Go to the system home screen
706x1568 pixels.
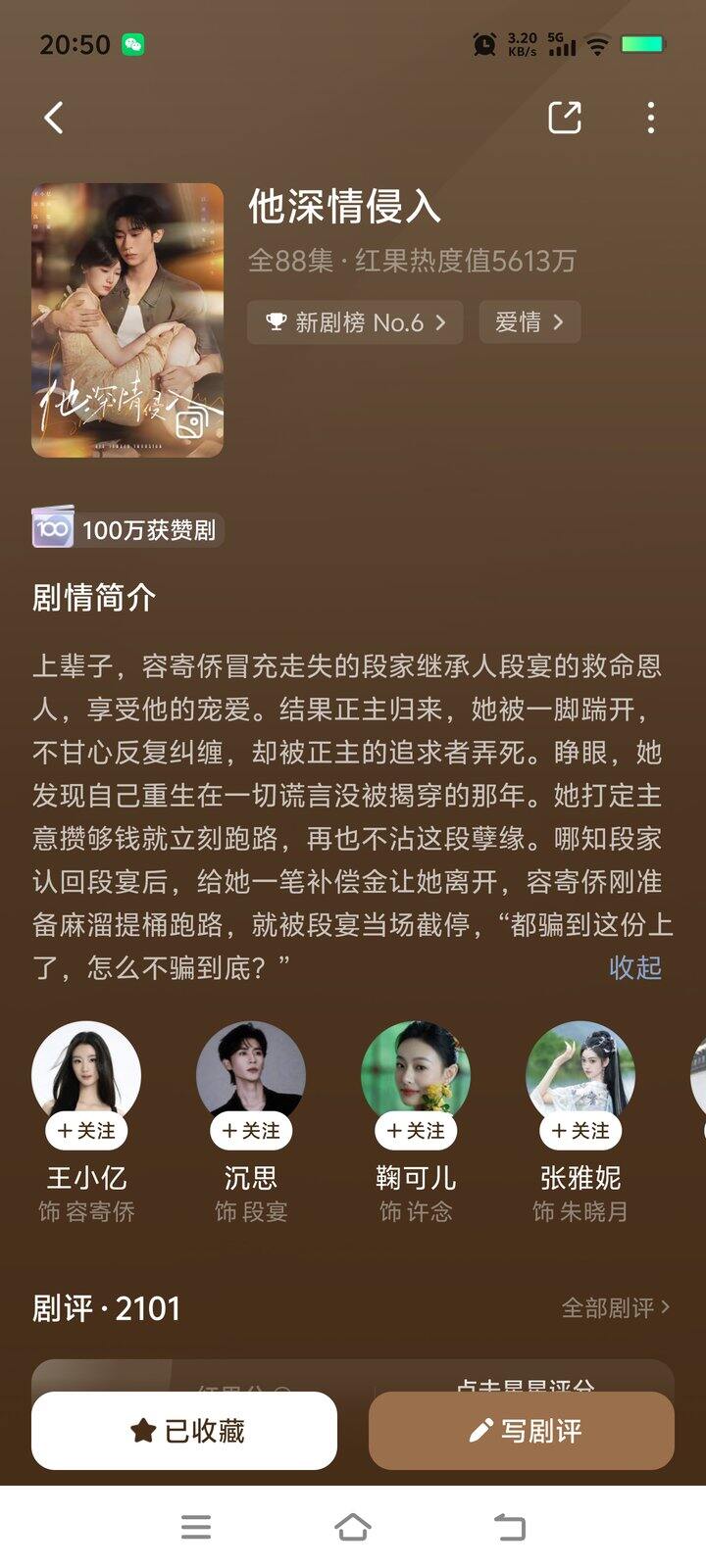(353, 1527)
